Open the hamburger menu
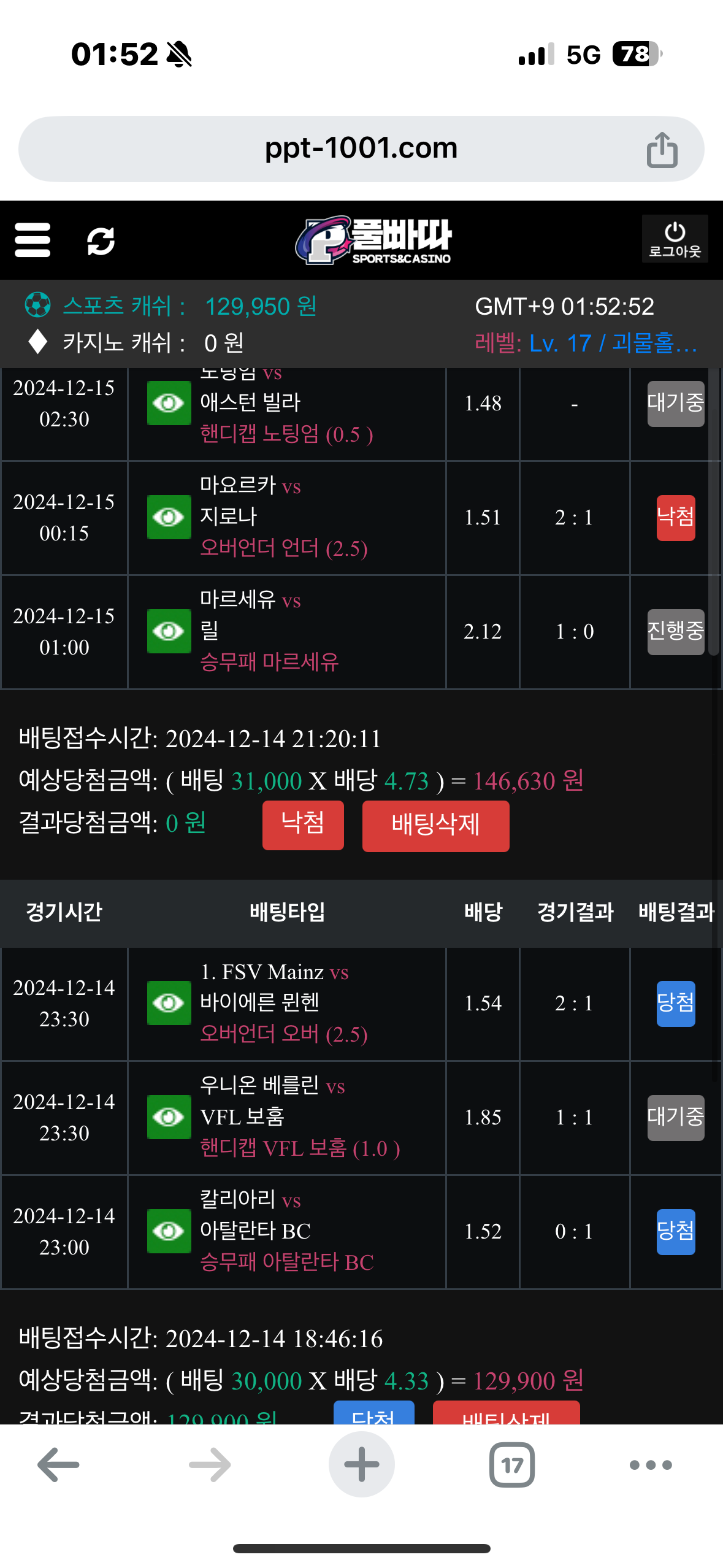Image resolution: width=723 pixels, height=1568 pixels. pyautogui.click(x=33, y=240)
